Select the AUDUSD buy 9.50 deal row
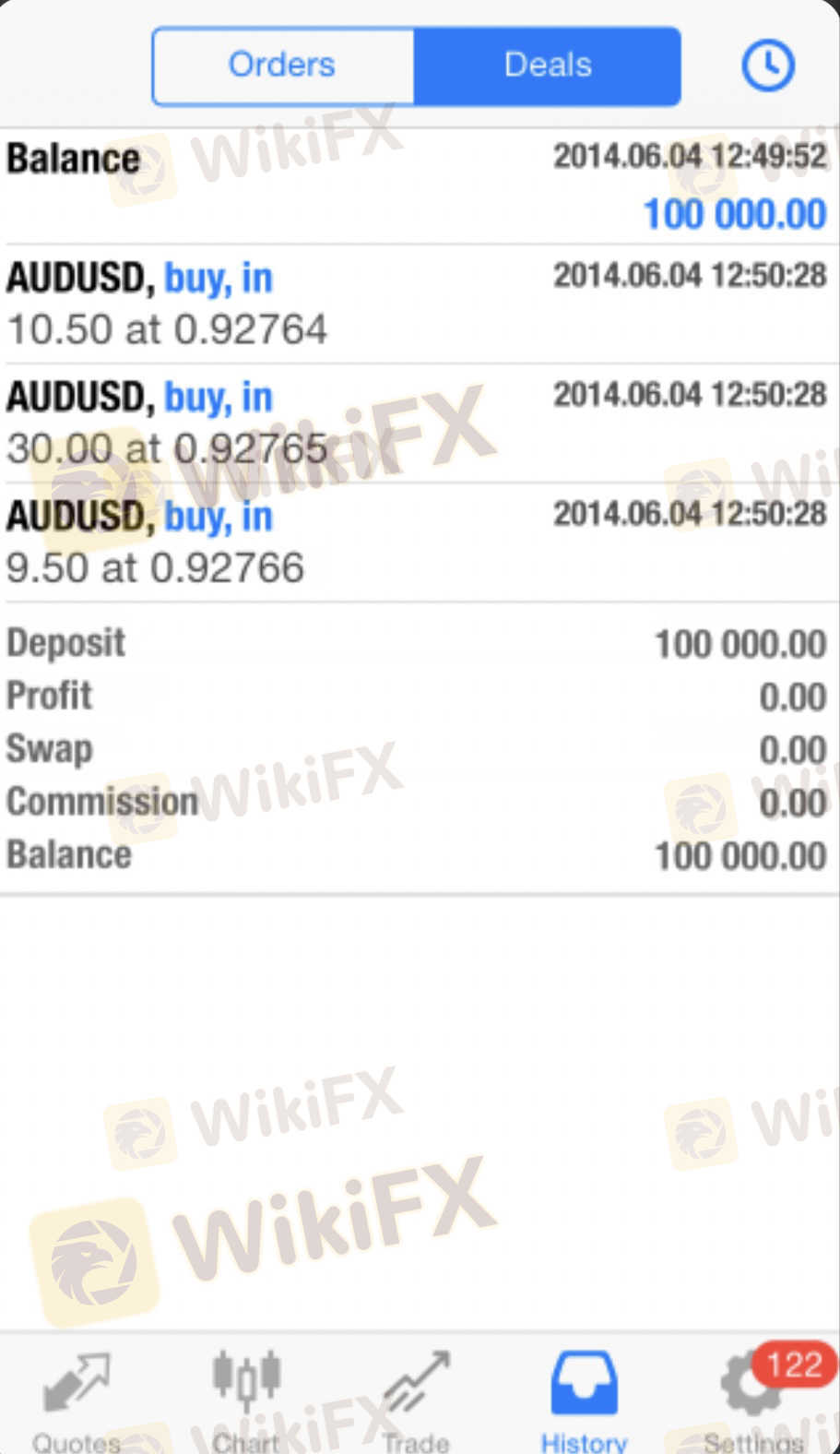Screen dimensions: 840x1454 [x=420, y=542]
